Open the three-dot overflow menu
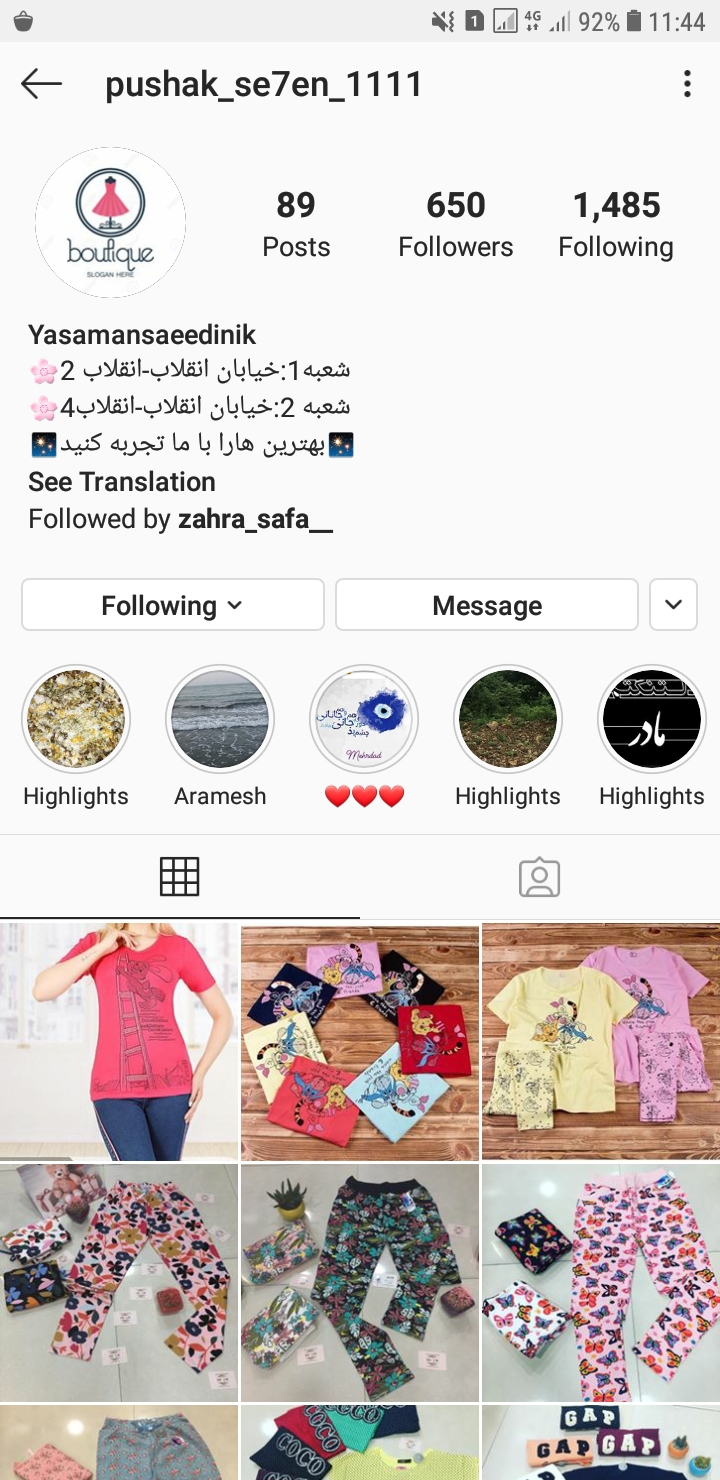This screenshot has height=1480, width=720. pos(687,84)
